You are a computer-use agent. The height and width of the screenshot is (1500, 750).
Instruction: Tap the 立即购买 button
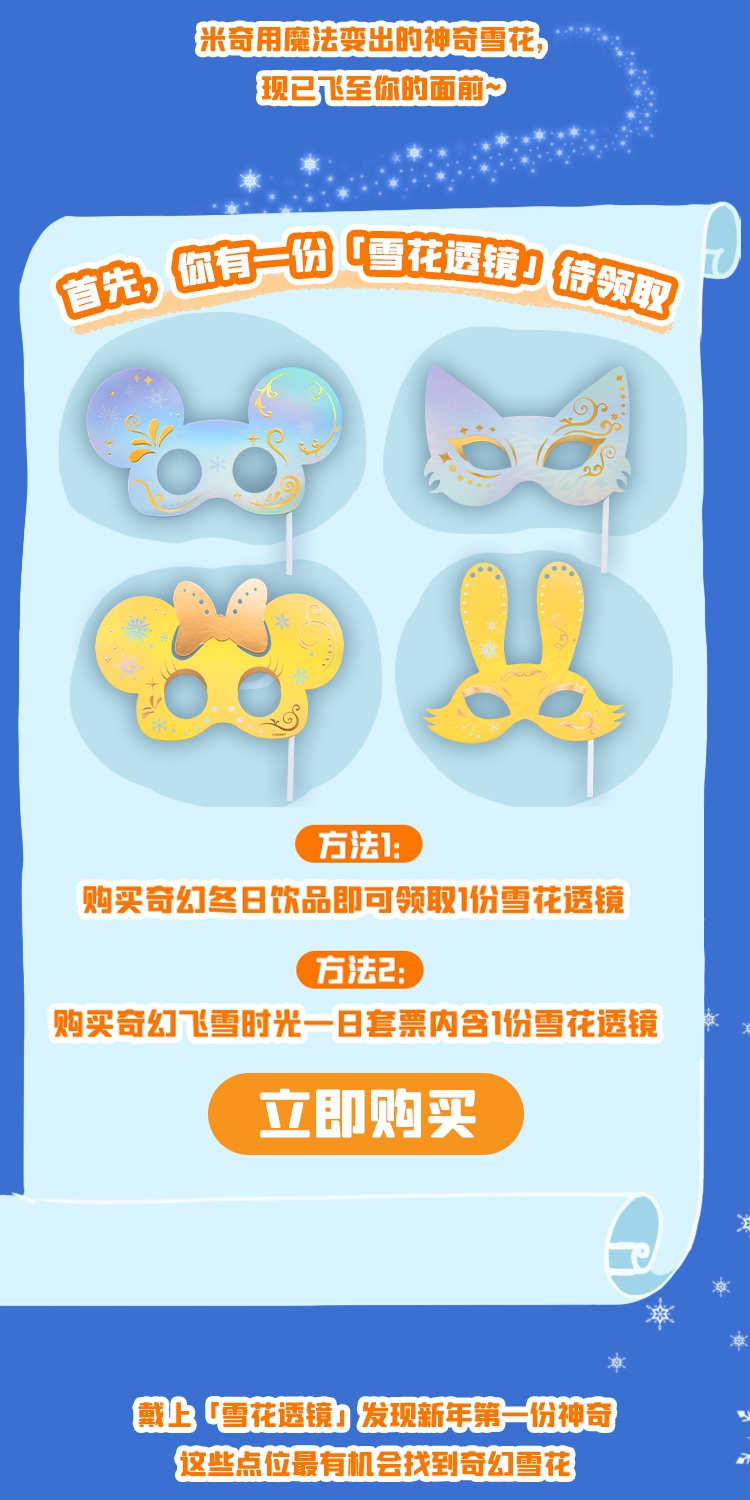coord(366,1113)
